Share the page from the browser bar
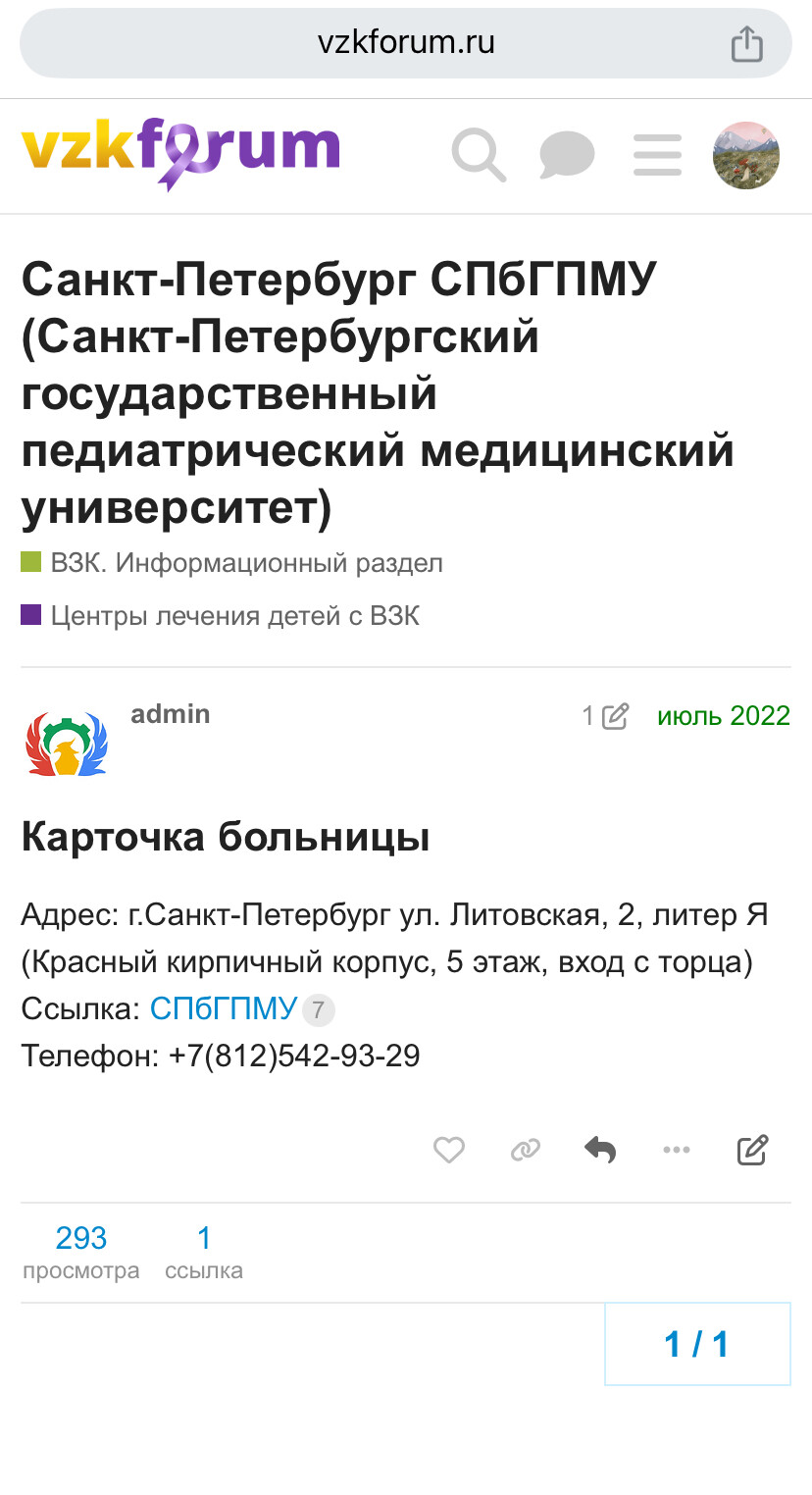This screenshot has height=1495, width=812. click(x=746, y=44)
